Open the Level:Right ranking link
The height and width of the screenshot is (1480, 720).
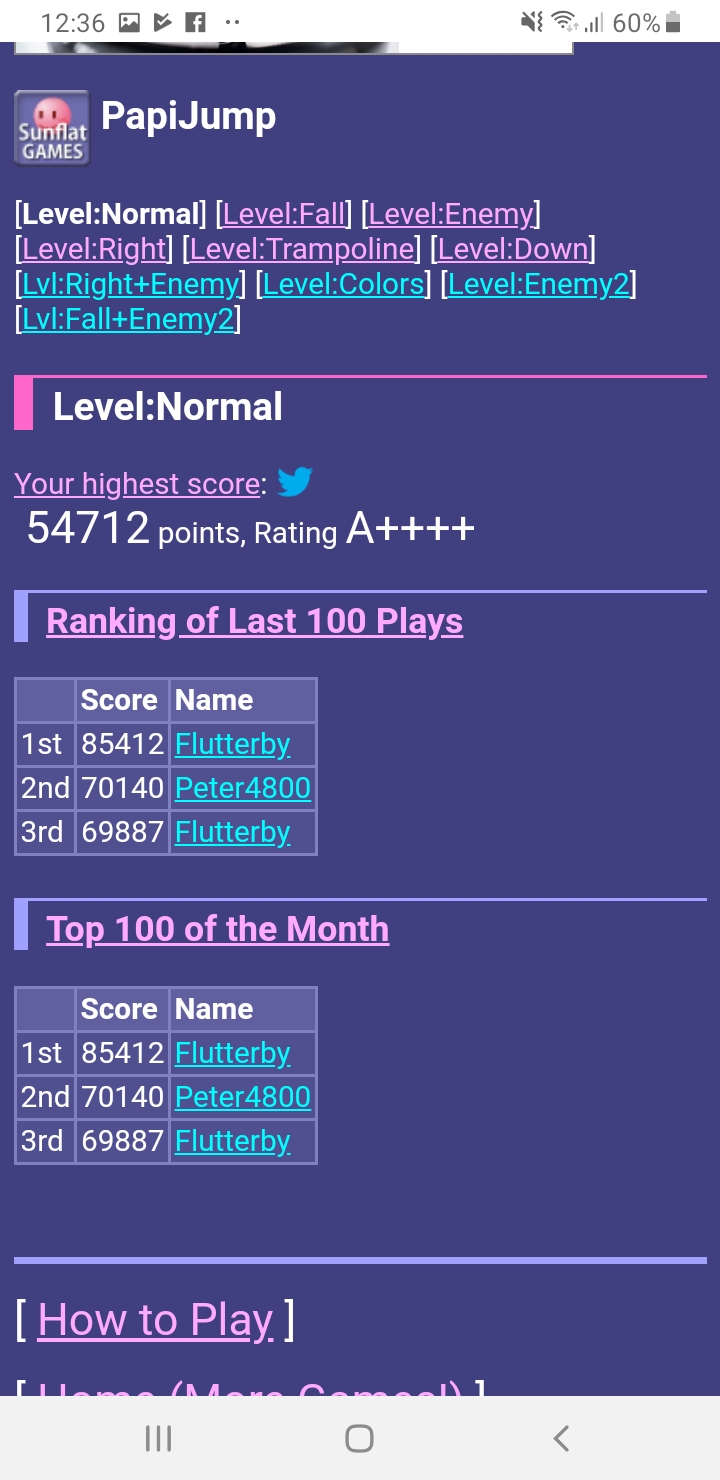pyautogui.click(x=94, y=249)
